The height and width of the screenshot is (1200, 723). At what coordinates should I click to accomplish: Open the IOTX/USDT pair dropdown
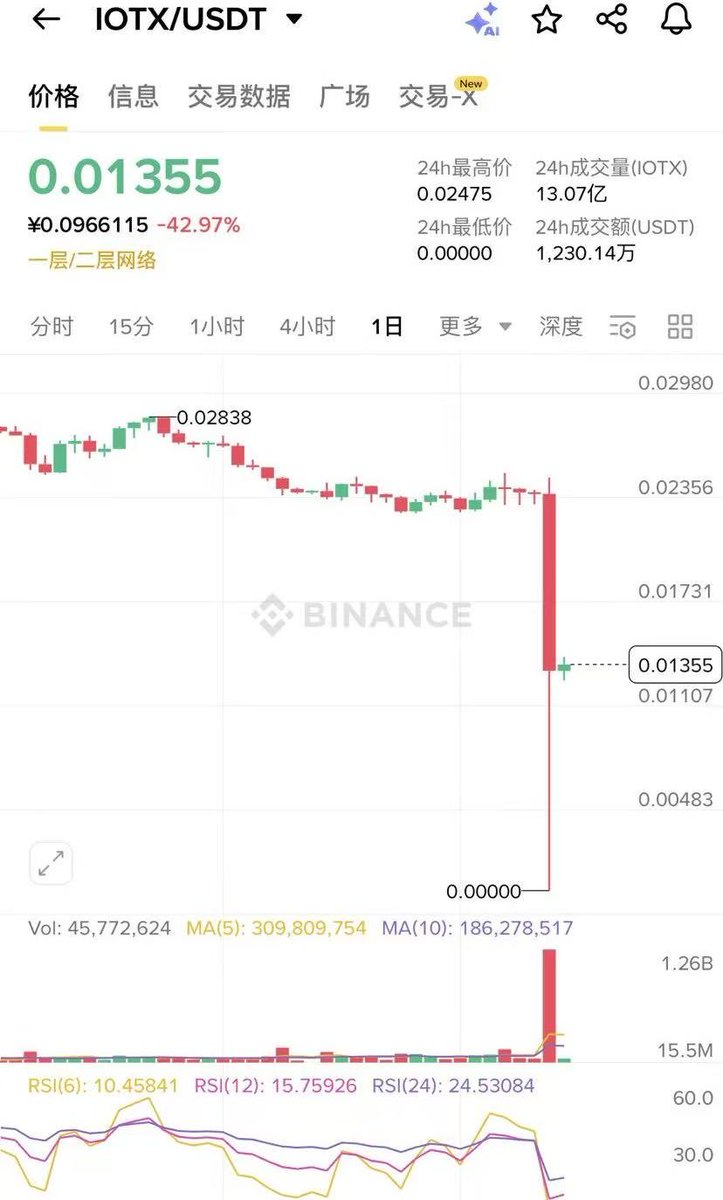(x=293, y=19)
